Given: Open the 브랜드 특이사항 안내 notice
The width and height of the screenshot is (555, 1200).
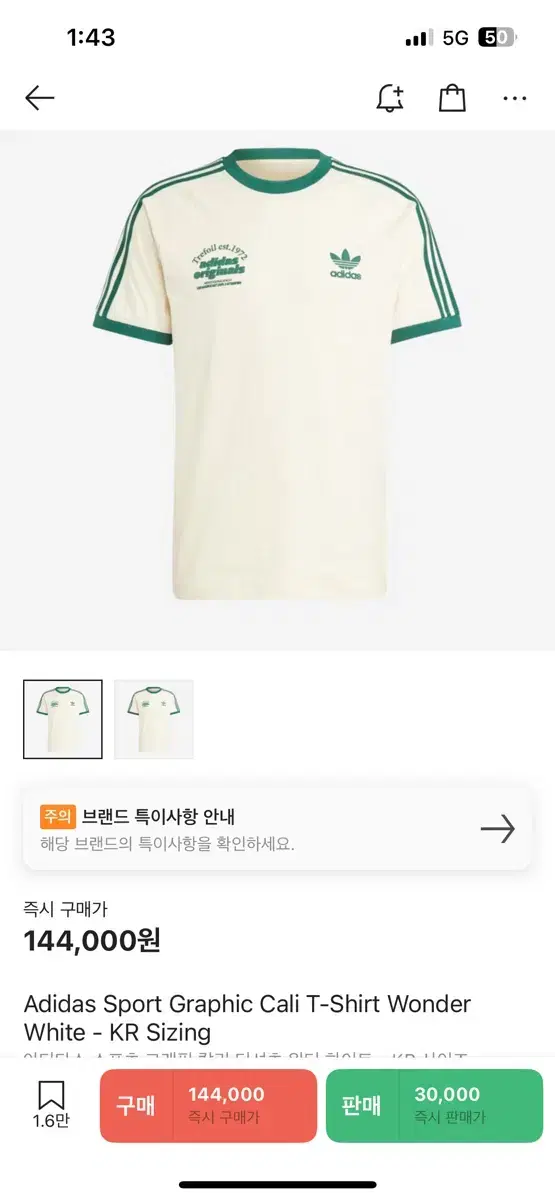Looking at the screenshot, I should pyautogui.click(x=277, y=829).
